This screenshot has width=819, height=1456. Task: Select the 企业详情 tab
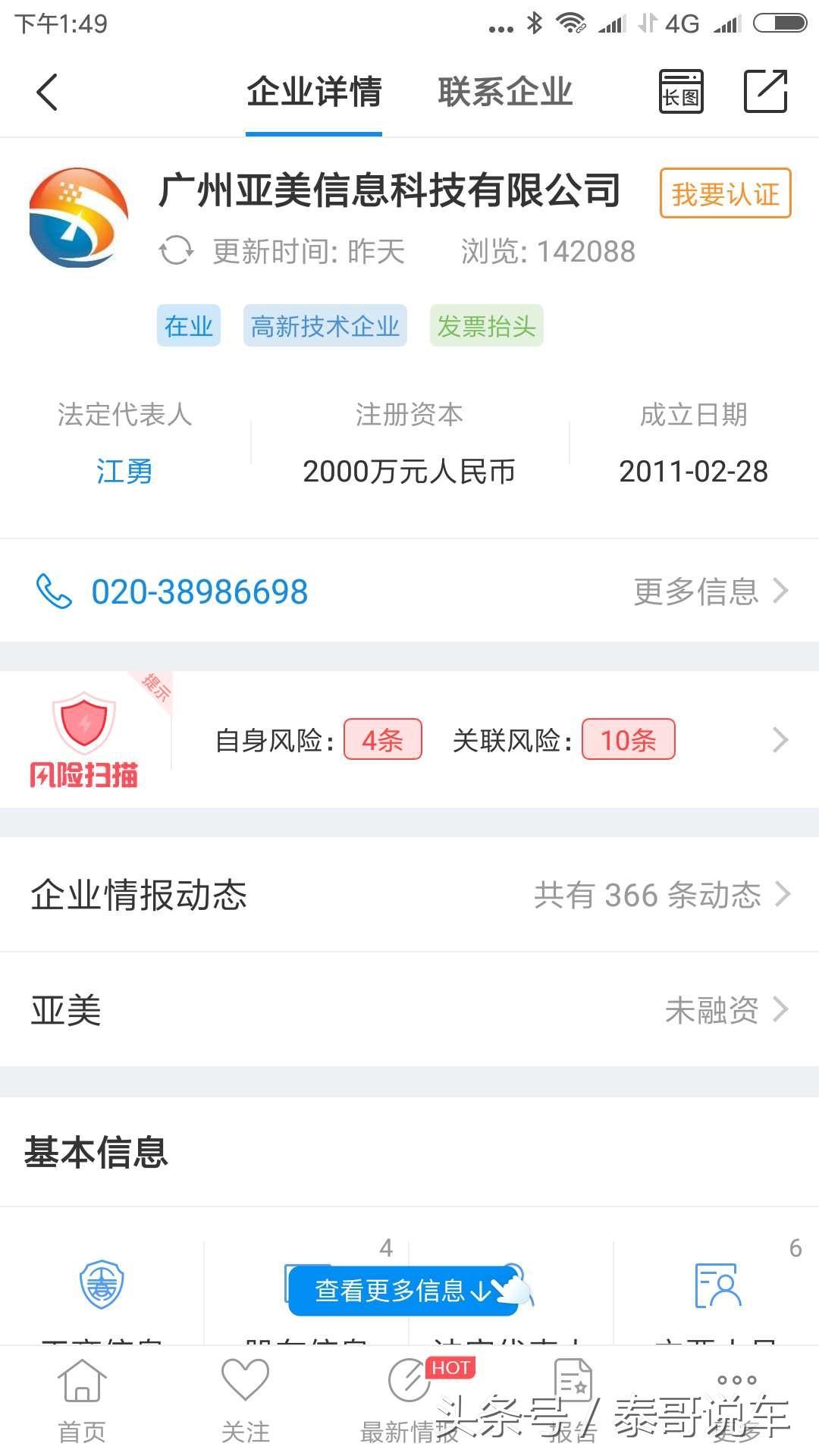tap(314, 93)
